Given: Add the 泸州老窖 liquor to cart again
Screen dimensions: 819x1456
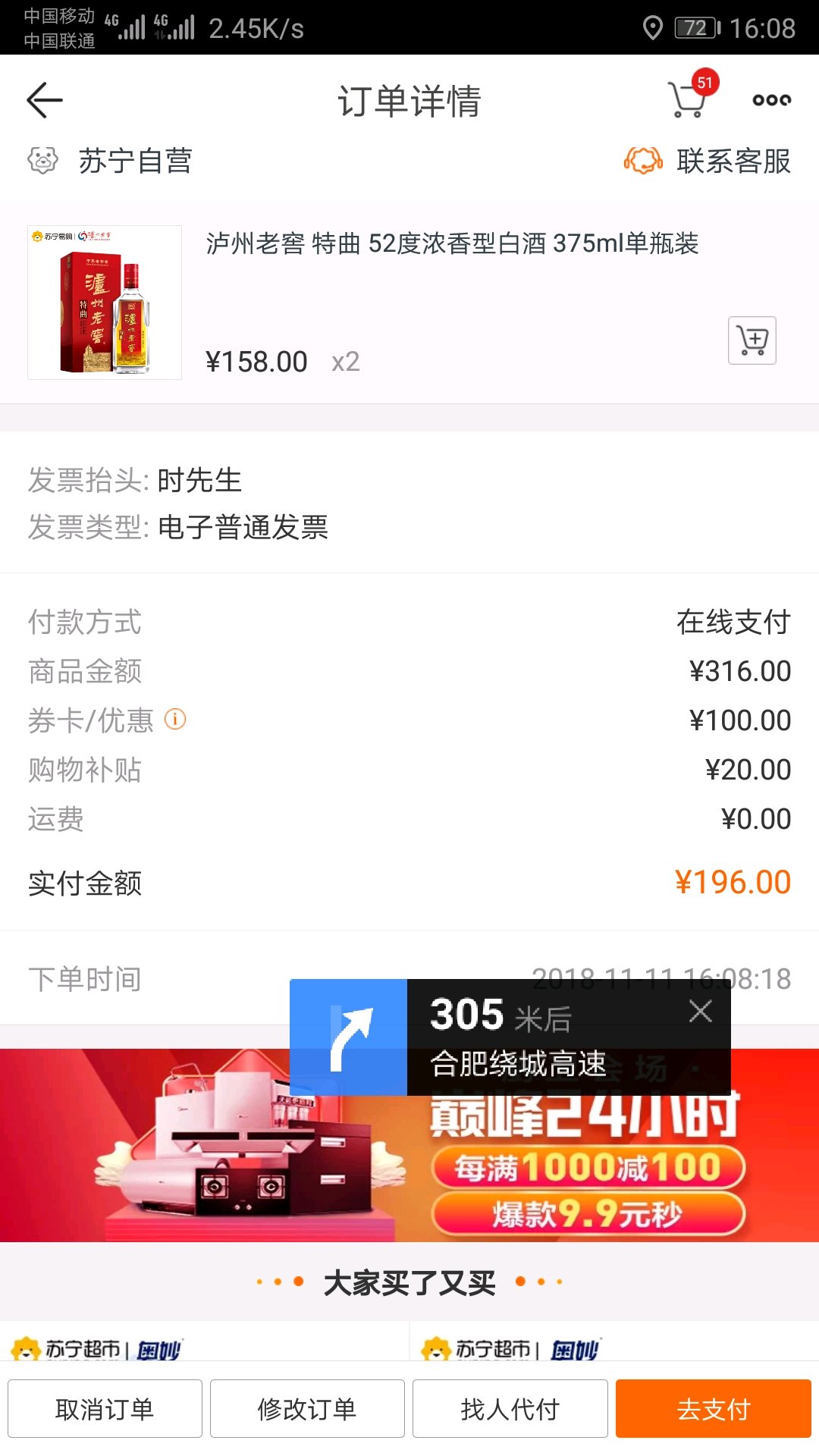Looking at the screenshot, I should (x=752, y=340).
